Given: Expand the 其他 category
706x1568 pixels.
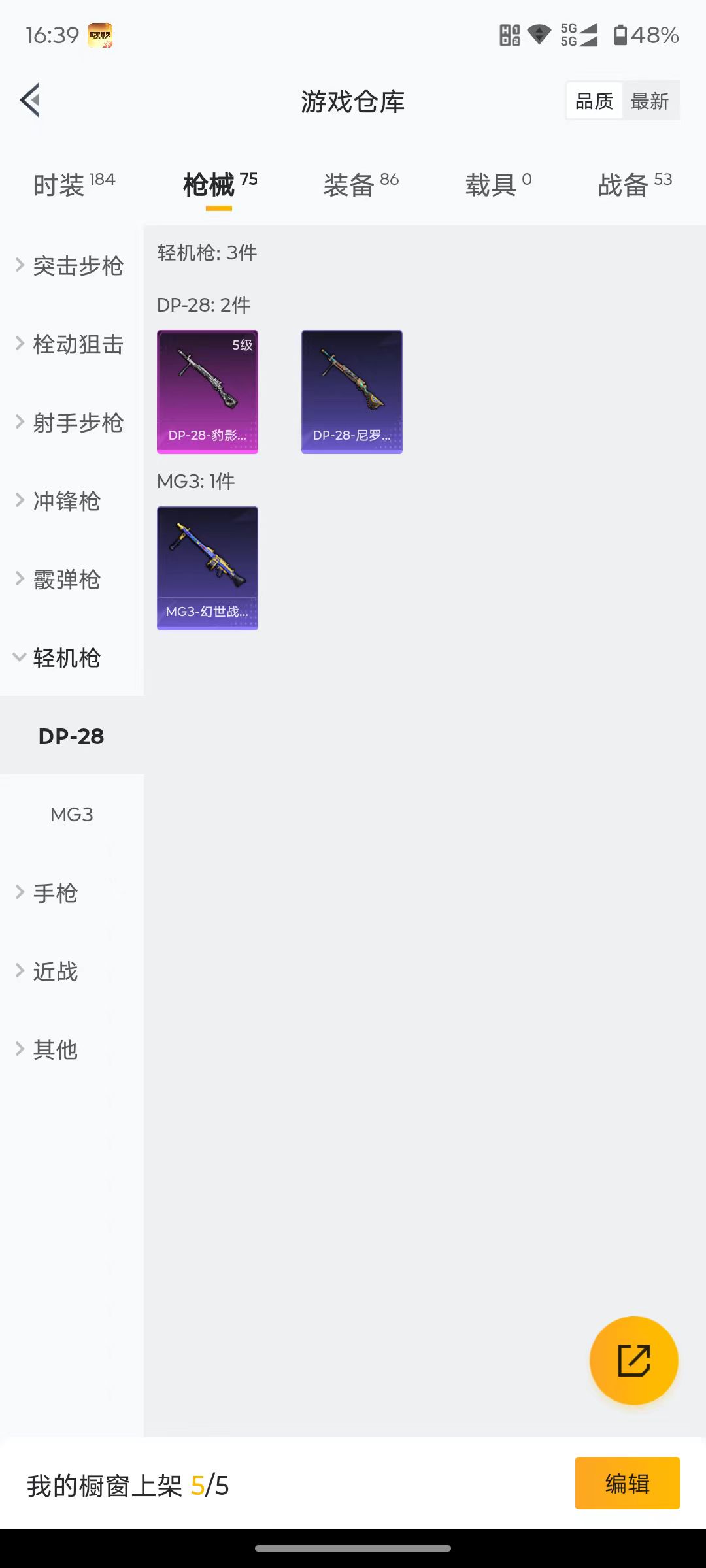Looking at the screenshot, I should point(56,1050).
